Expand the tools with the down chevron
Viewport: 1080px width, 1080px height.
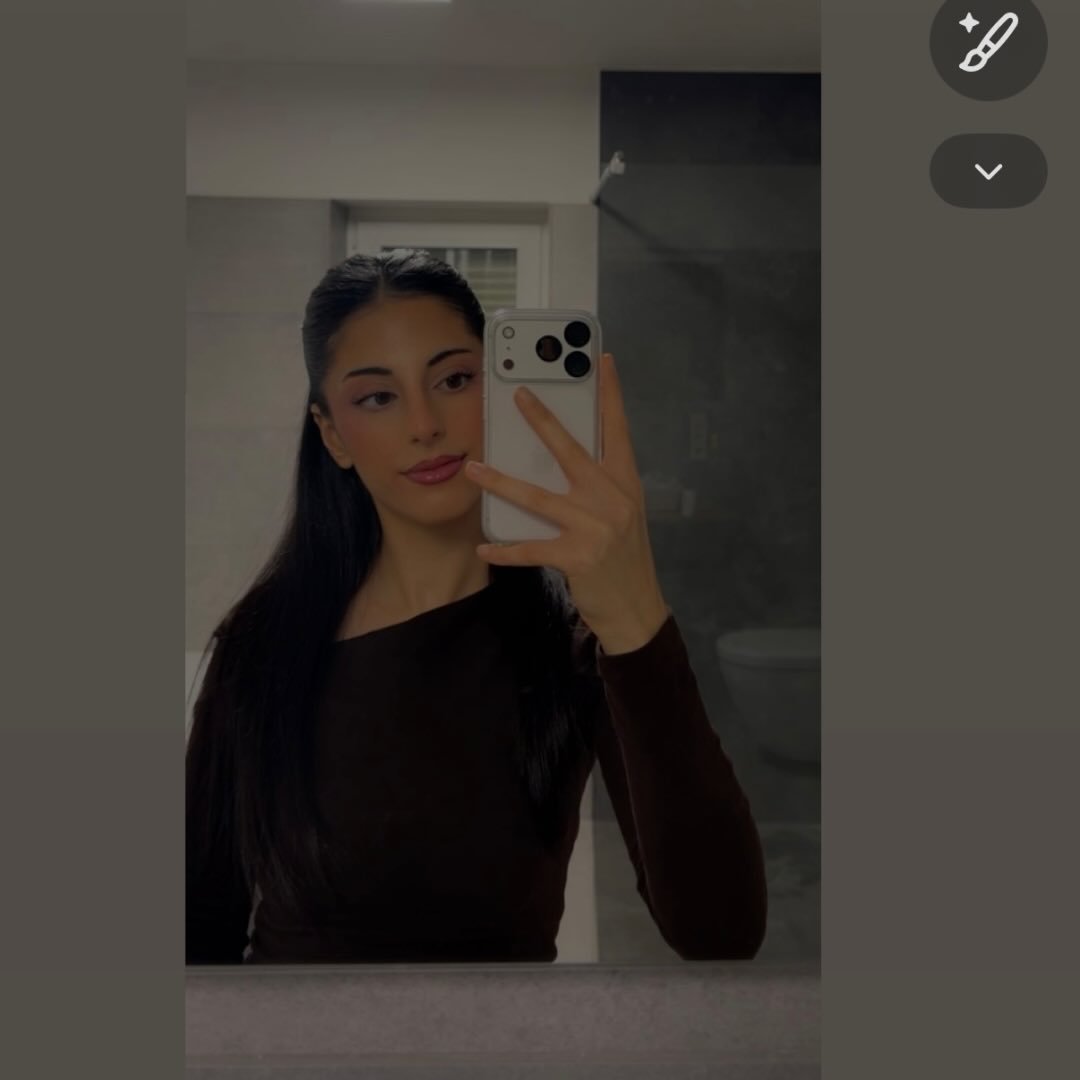click(x=988, y=171)
